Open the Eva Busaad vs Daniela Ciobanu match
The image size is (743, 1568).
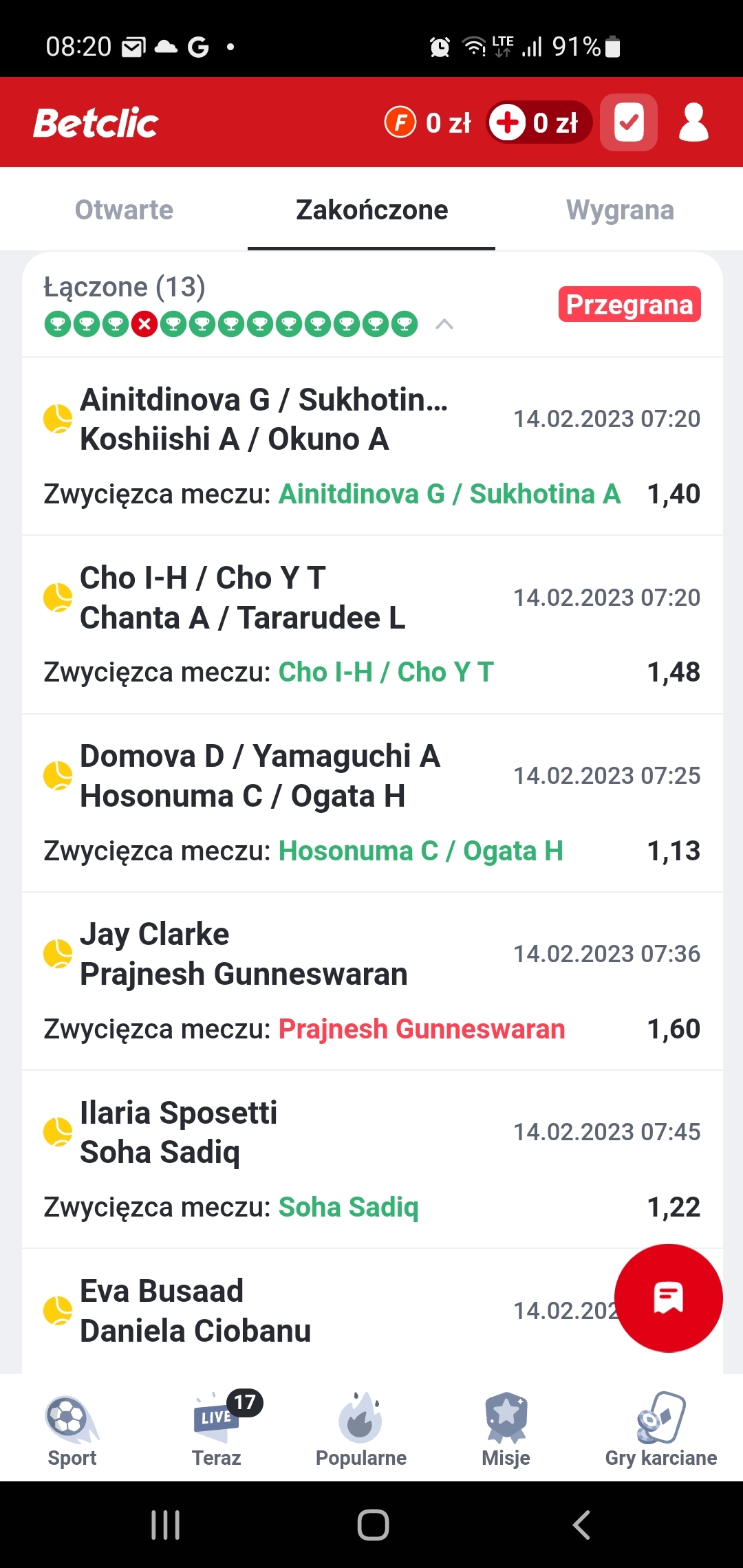pyautogui.click(x=195, y=1311)
